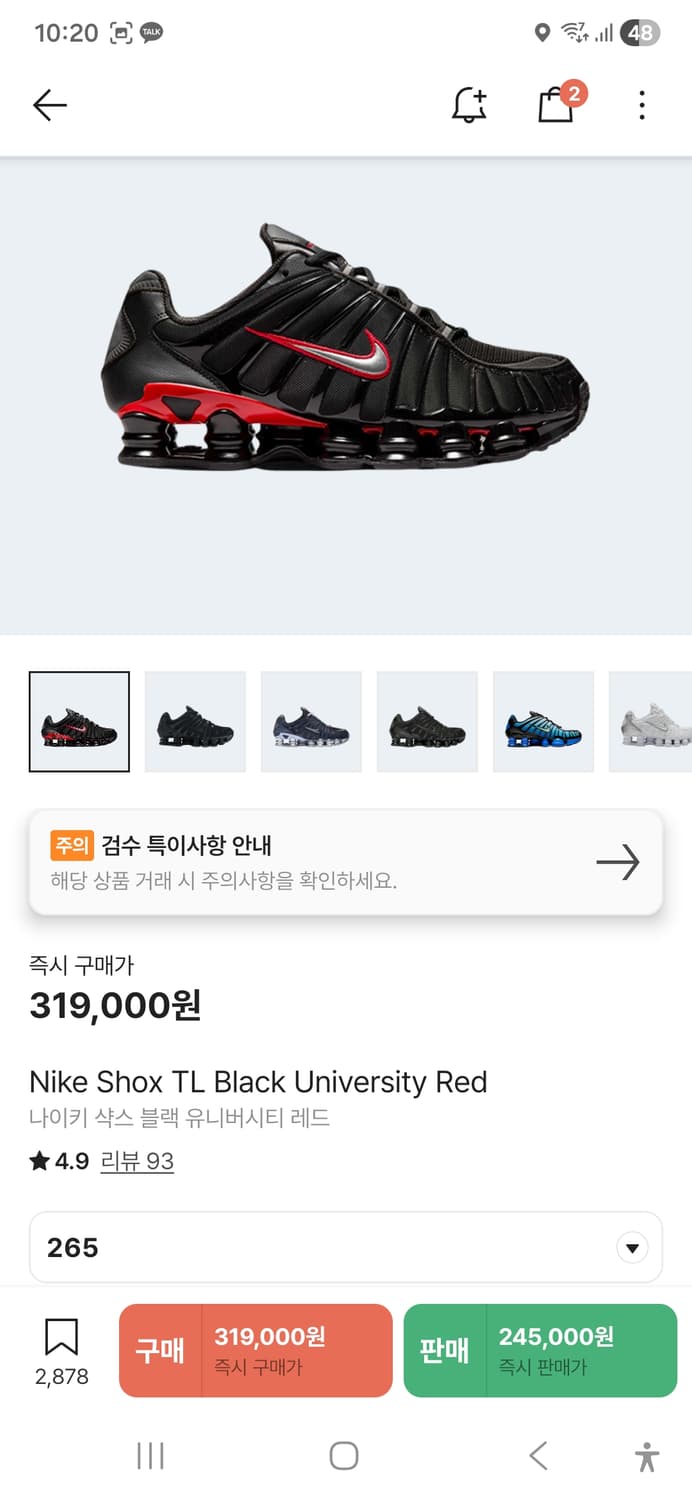Set a price alert with the bell icon

pyautogui.click(x=469, y=105)
